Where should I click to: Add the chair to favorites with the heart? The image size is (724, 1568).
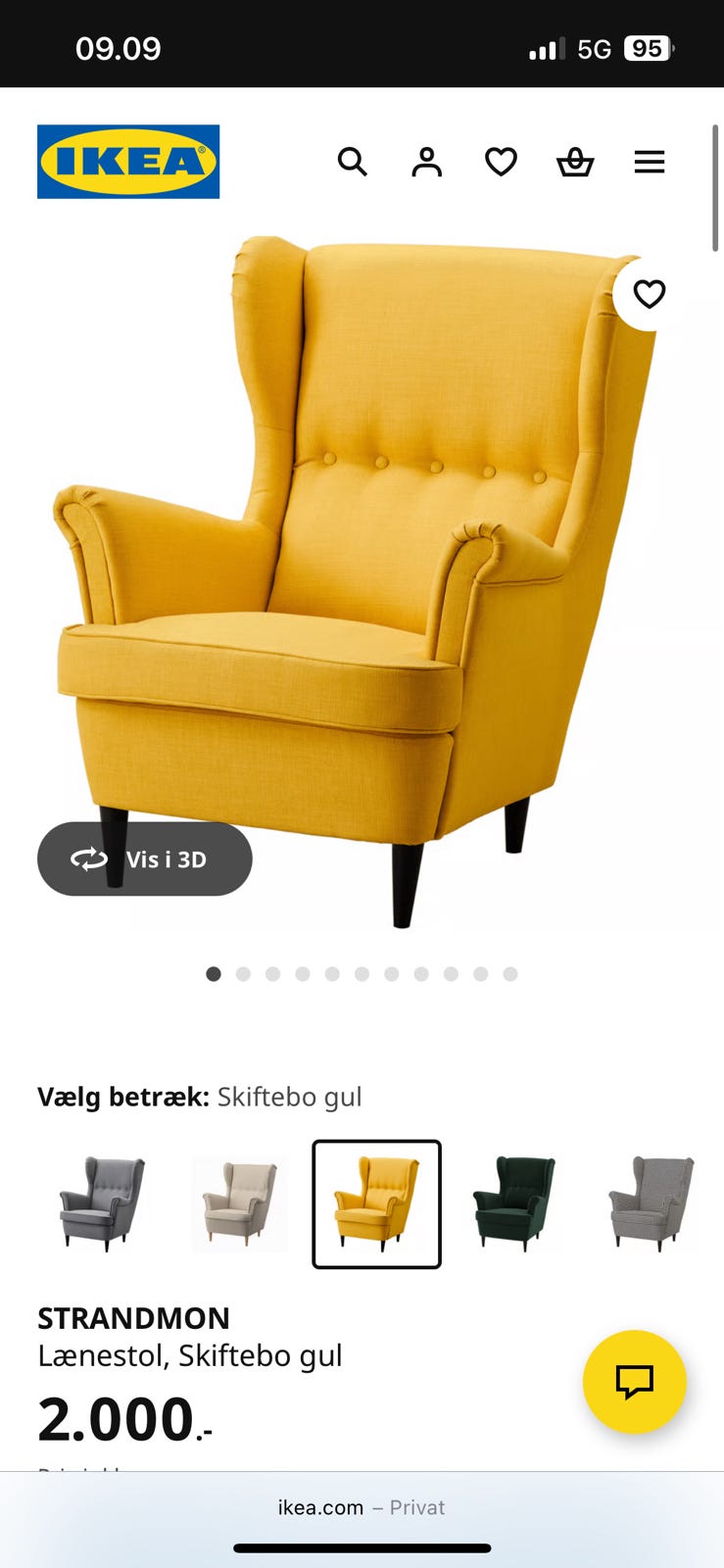coord(649,292)
